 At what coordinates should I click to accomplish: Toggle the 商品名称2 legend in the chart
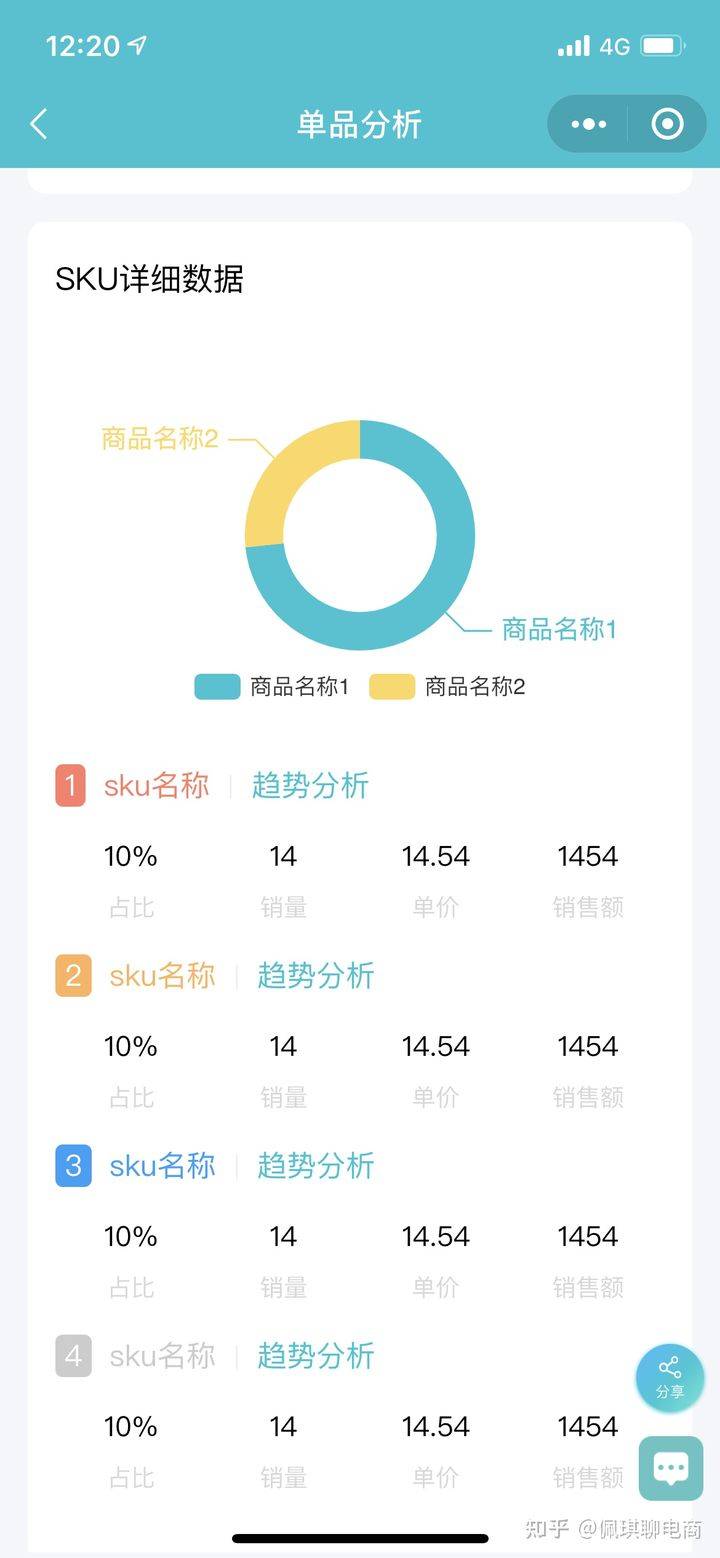447,687
